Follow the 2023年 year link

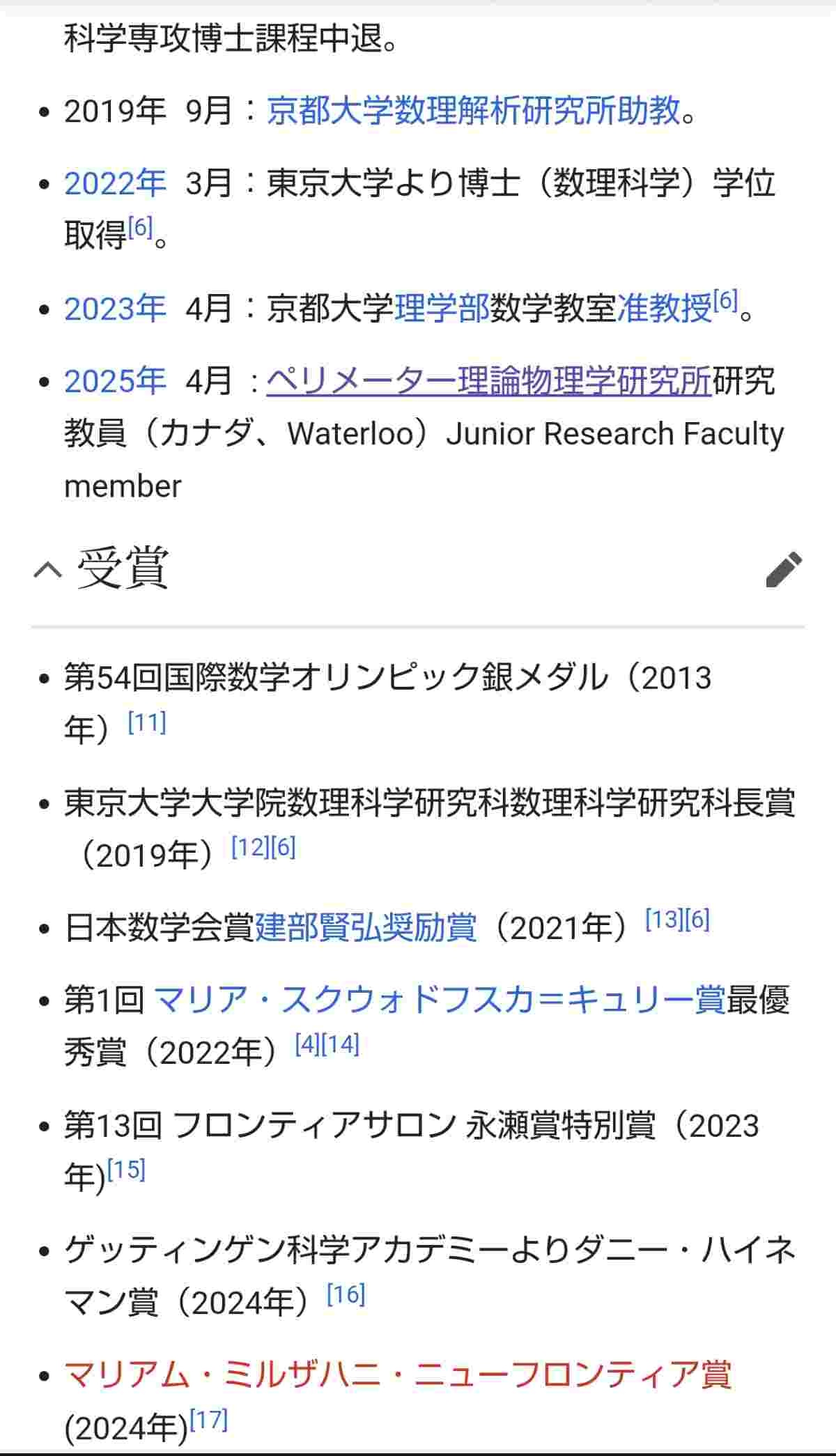115,309
